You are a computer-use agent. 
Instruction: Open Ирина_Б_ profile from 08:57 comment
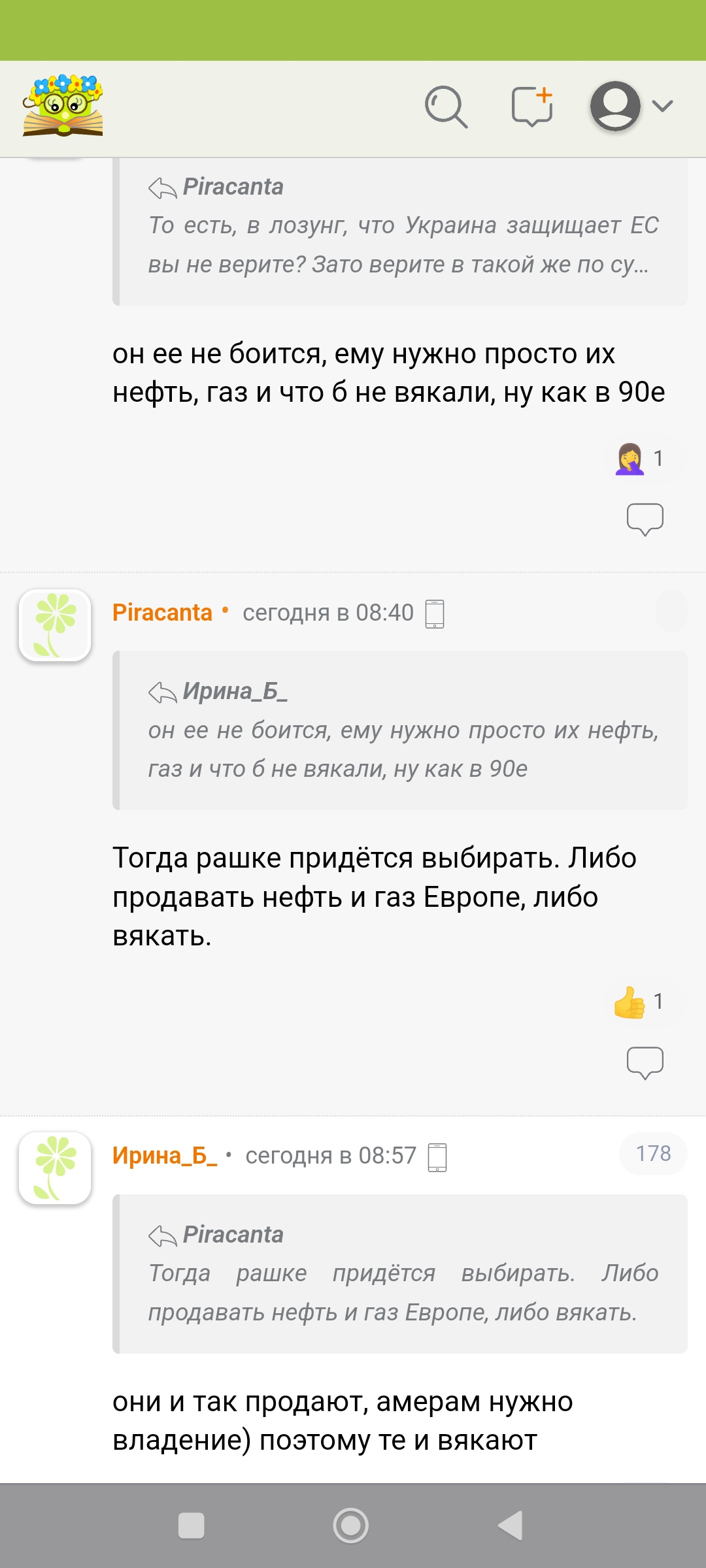coord(165,1156)
